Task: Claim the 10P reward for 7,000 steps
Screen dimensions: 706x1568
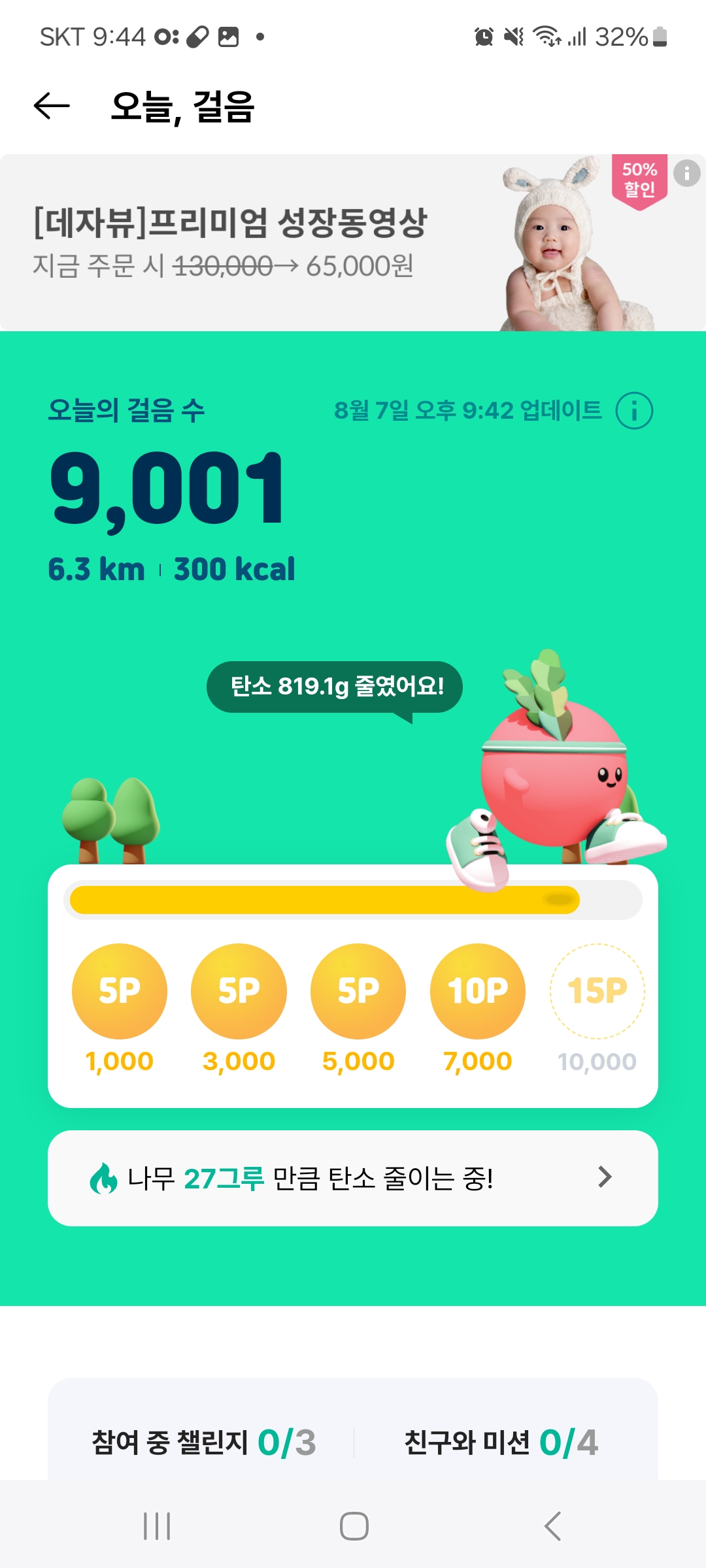Action: (478, 991)
